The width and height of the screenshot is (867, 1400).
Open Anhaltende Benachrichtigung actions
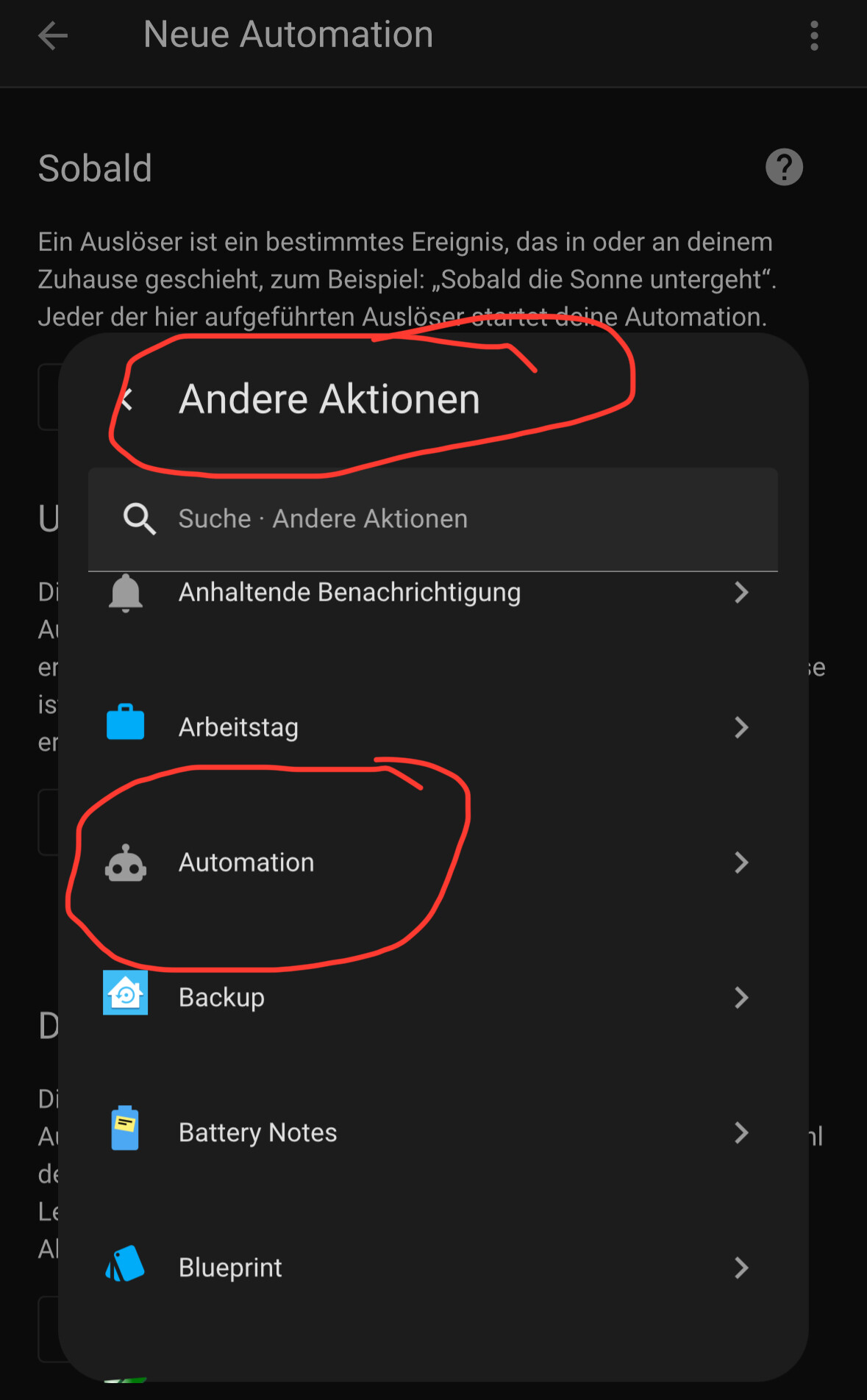pyautogui.click(x=427, y=593)
